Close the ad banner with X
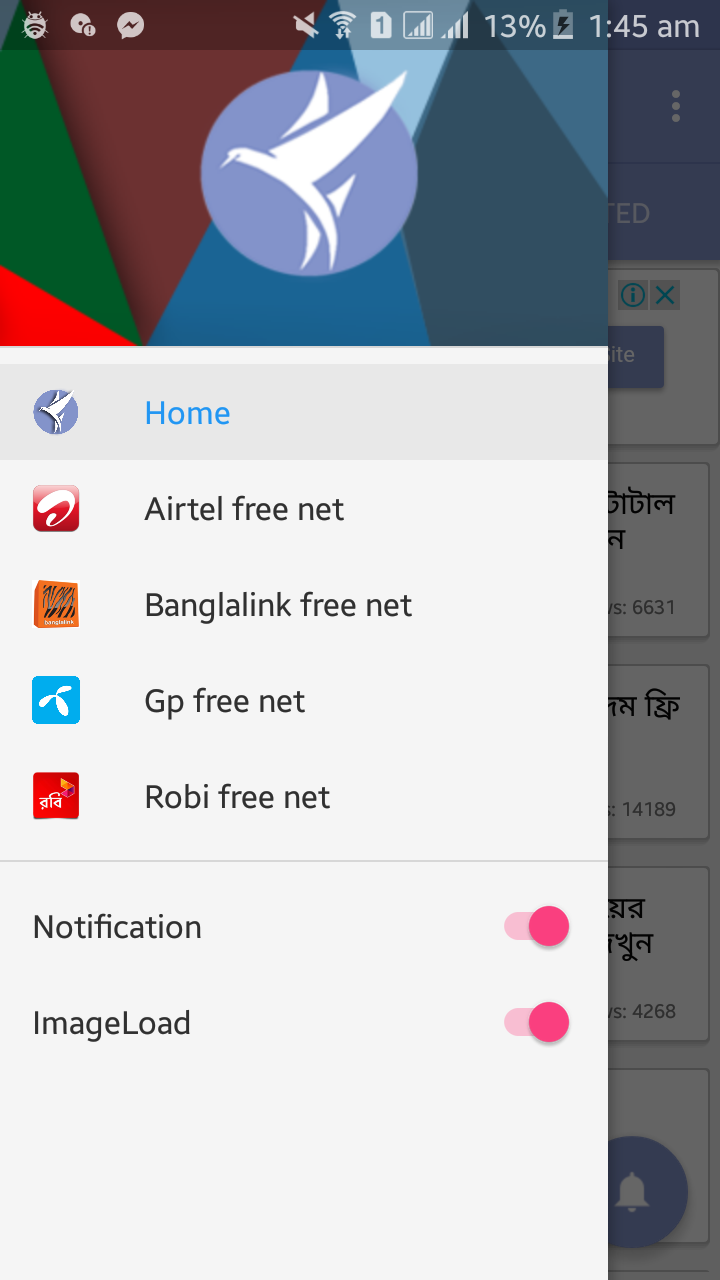Screen dimensions: 720x1280 click(665, 295)
